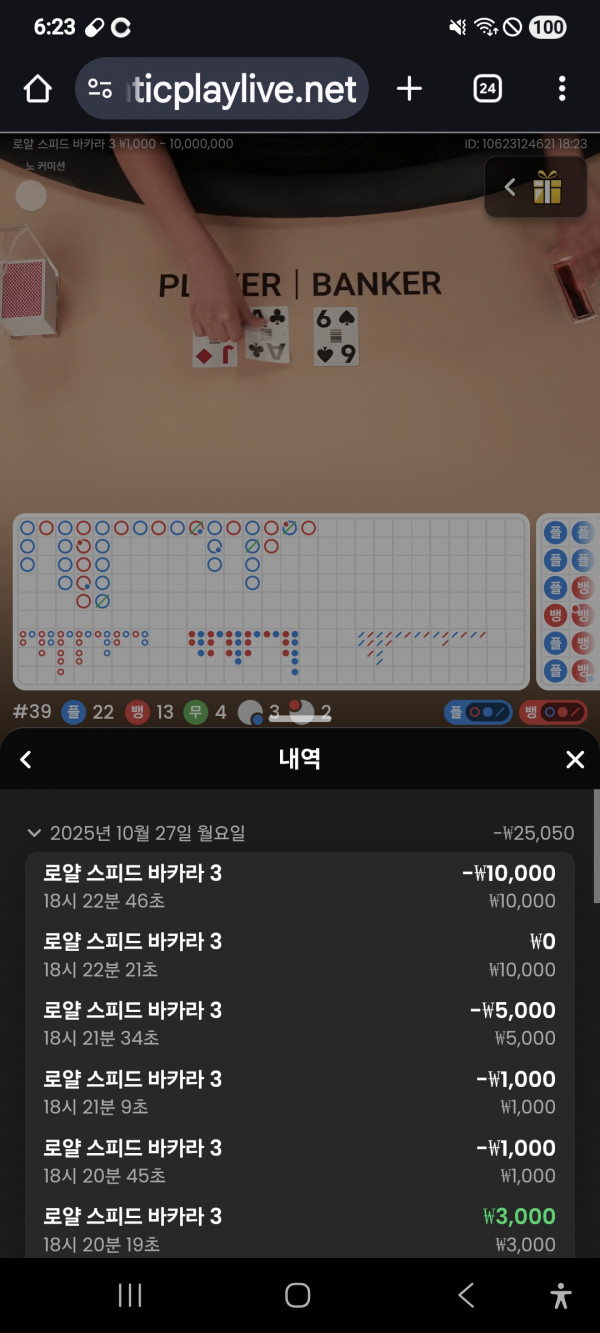600x1333 pixels.
Task: Show the 24 open tabs
Action: pos(487,89)
